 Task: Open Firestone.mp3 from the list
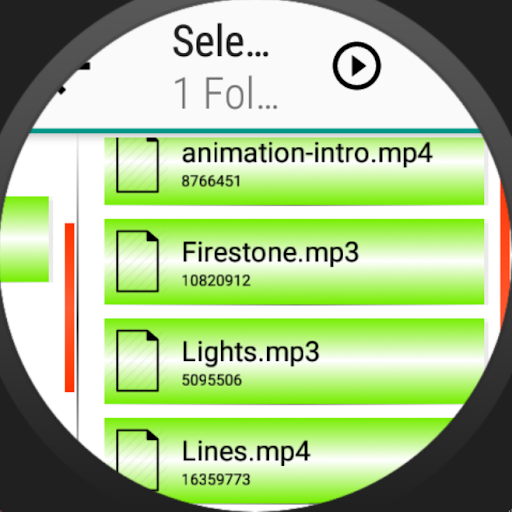point(294,262)
